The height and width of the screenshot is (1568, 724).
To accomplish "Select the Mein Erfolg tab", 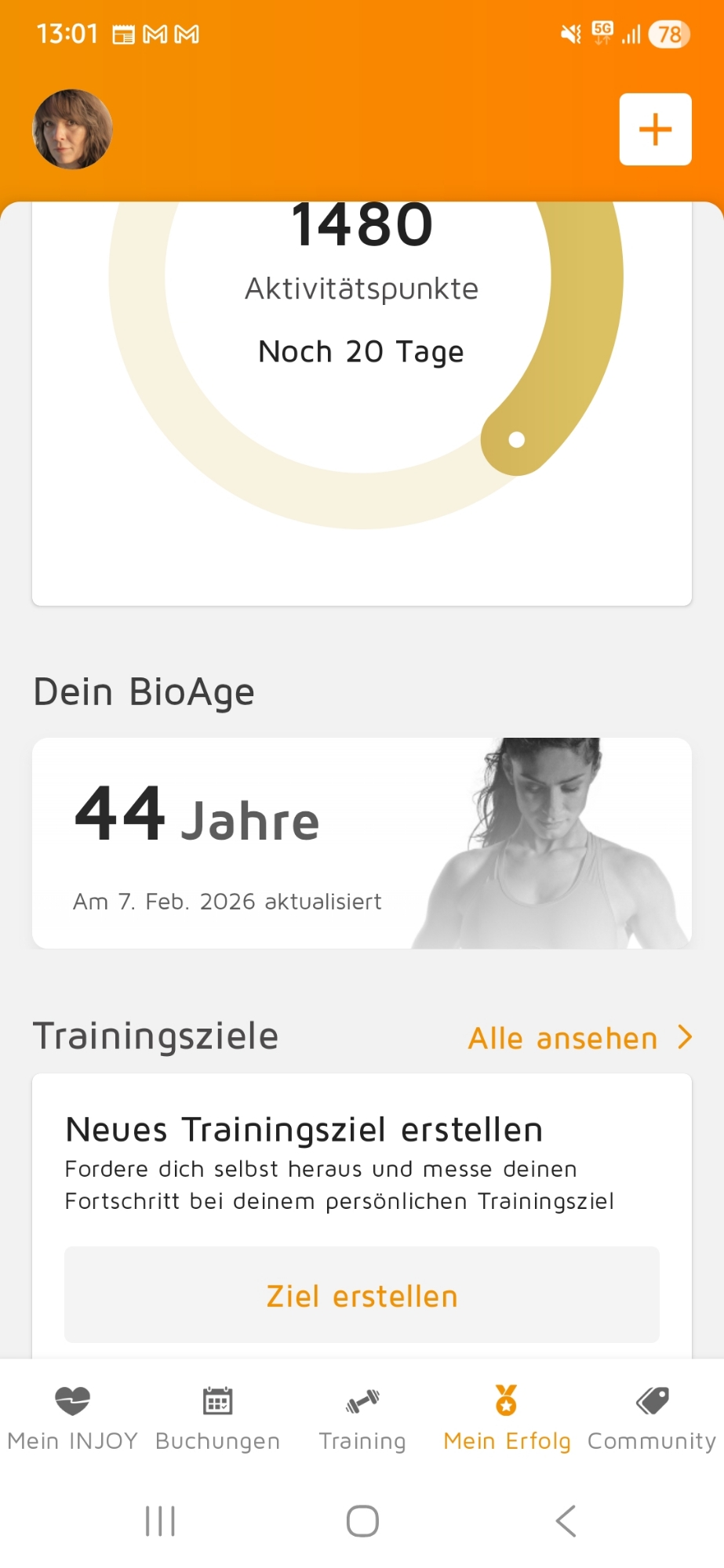I will [x=507, y=1417].
